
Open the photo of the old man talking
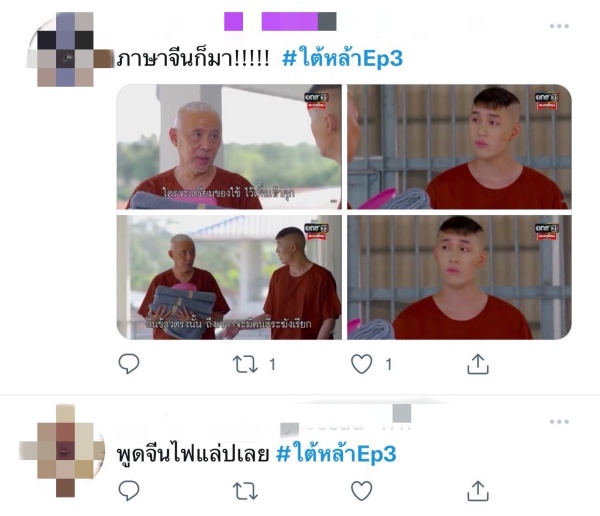pyautogui.click(x=229, y=146)
